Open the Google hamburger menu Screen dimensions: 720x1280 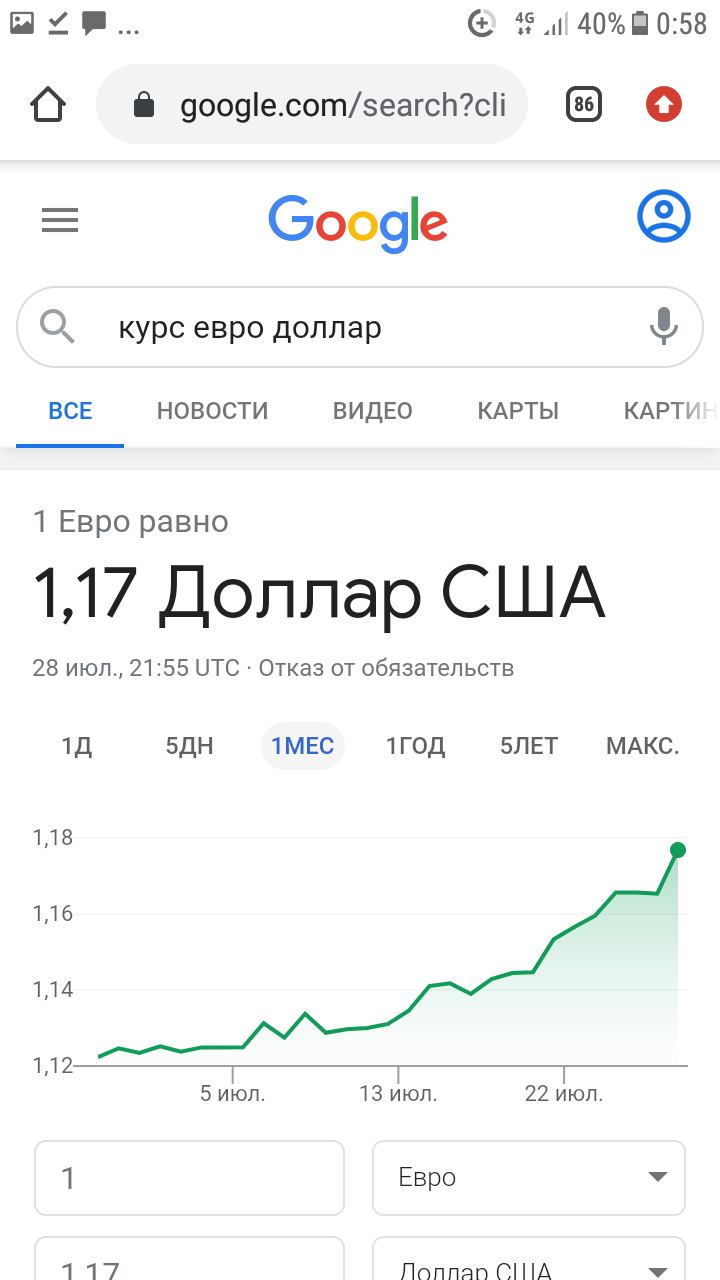tap(60, 220)
